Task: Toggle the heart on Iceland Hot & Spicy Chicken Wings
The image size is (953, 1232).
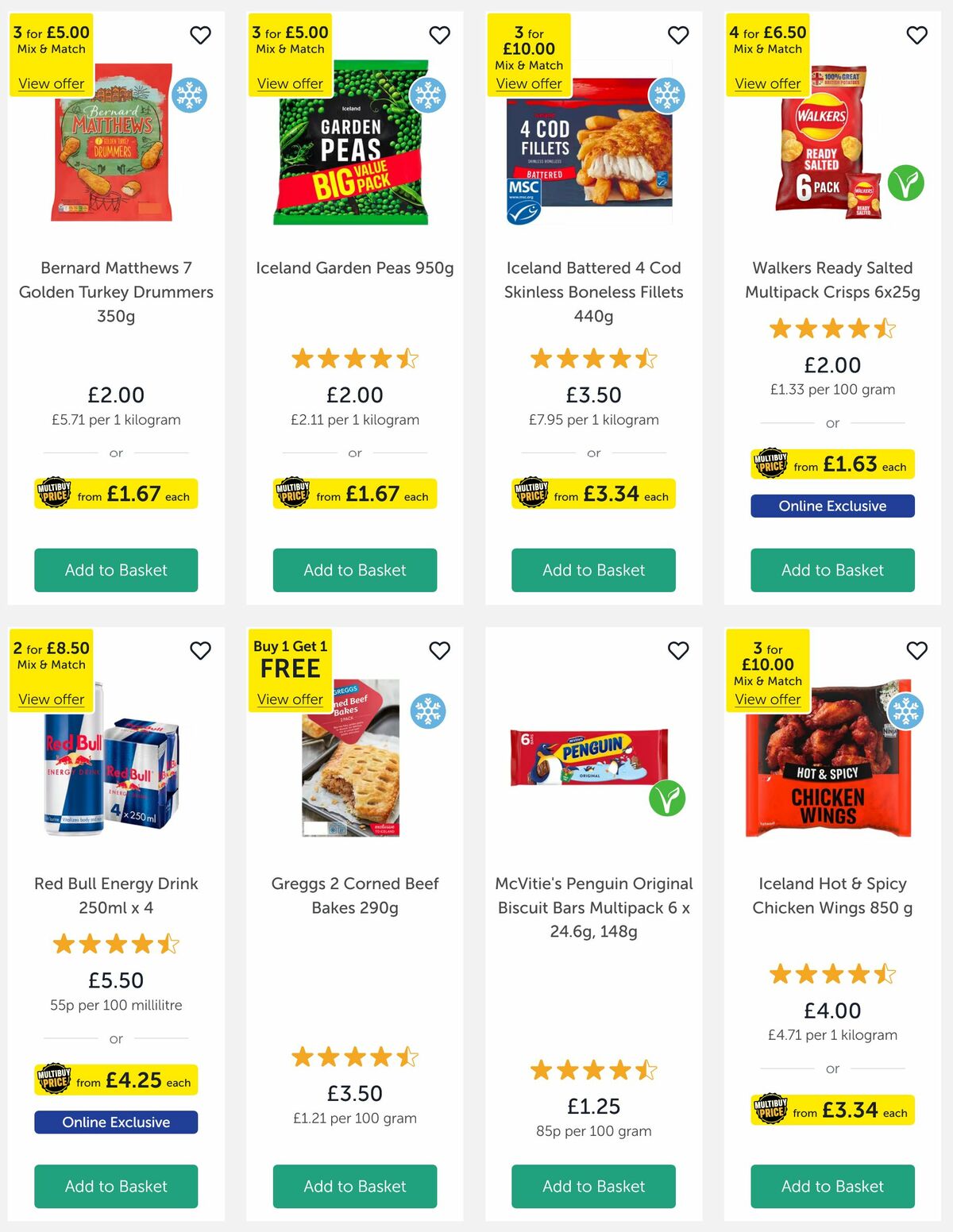Action: pos(916,650)
